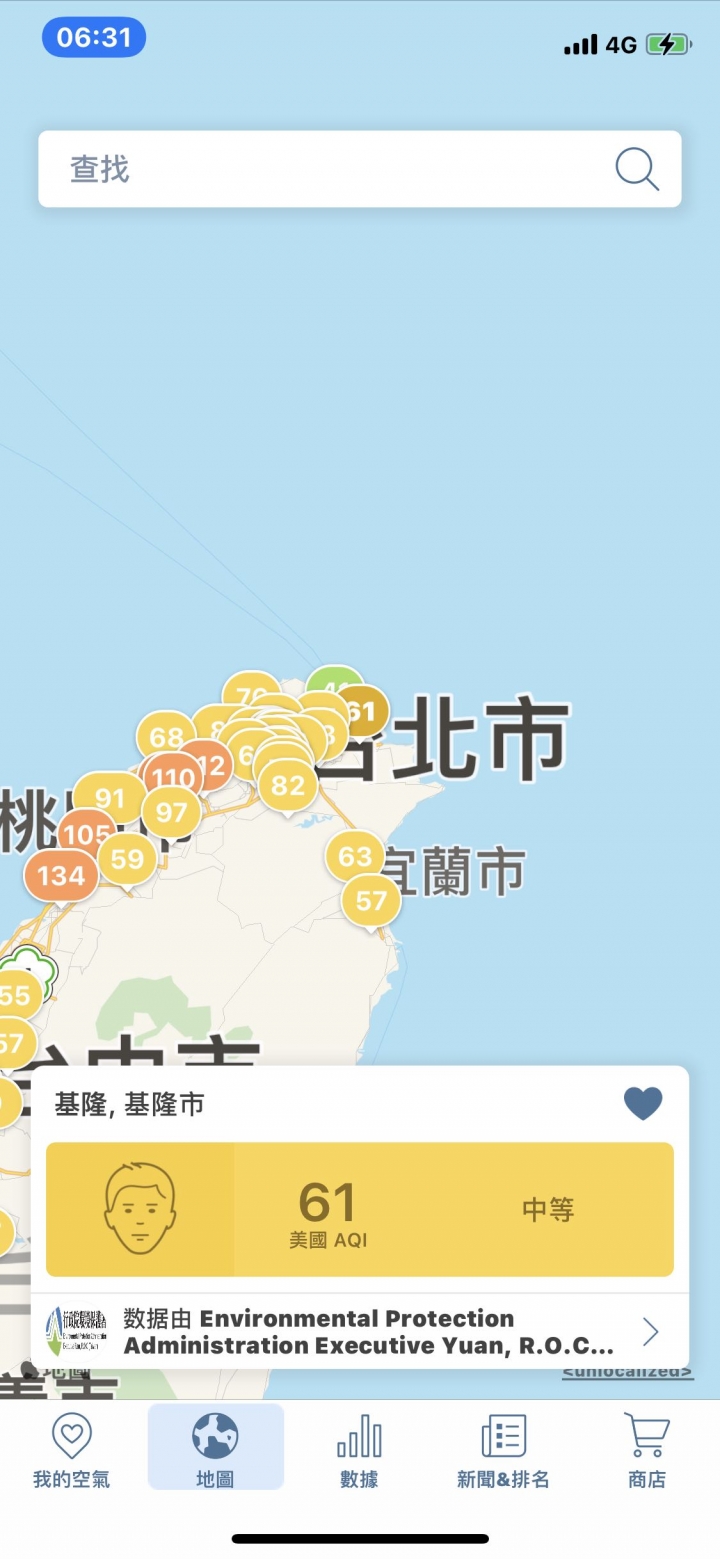Tap the map marker showing AQI 91
Screen dimensions: 720x1559
point(108,798)
